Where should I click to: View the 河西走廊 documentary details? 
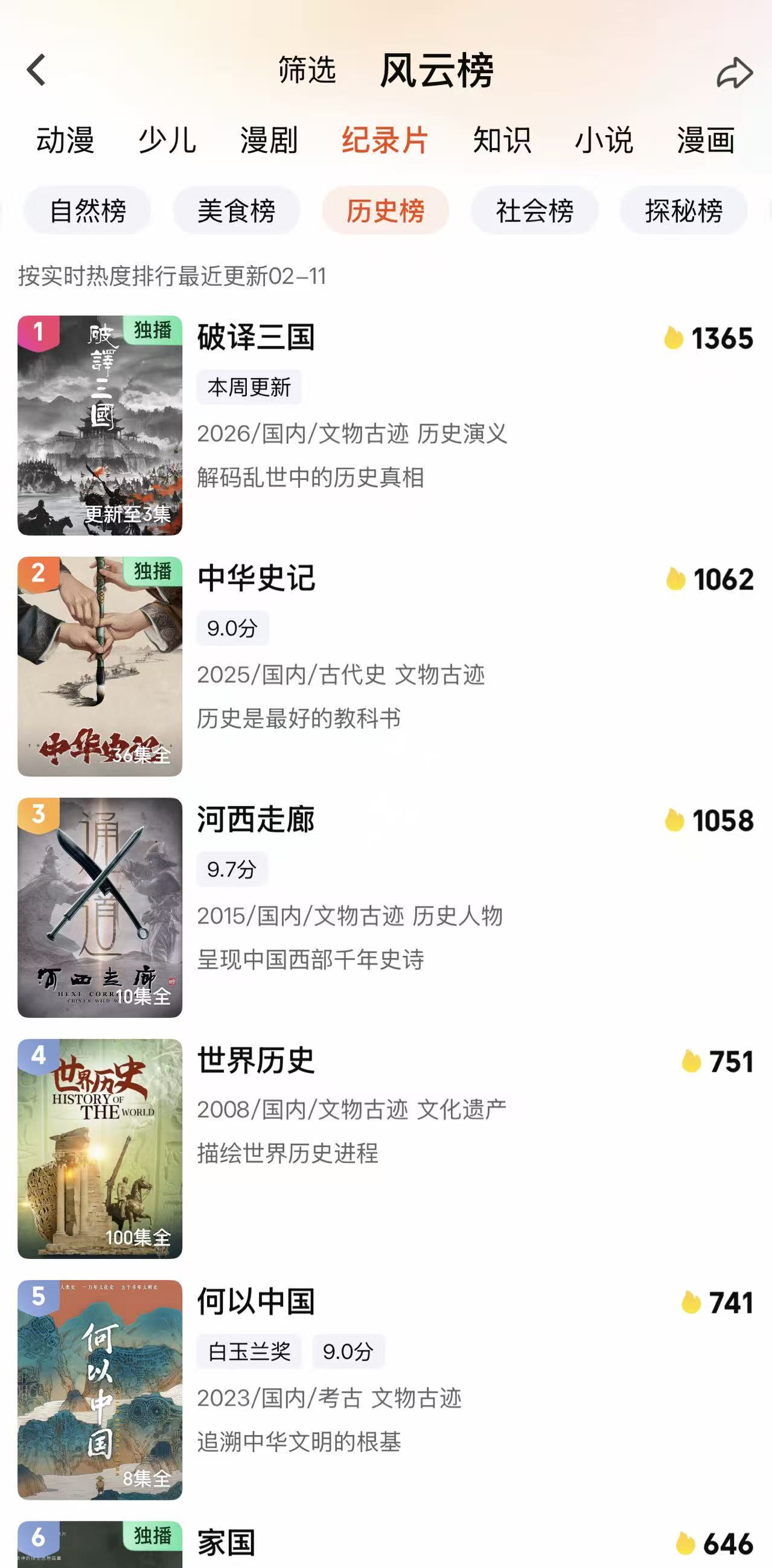(x=255, y=819)
